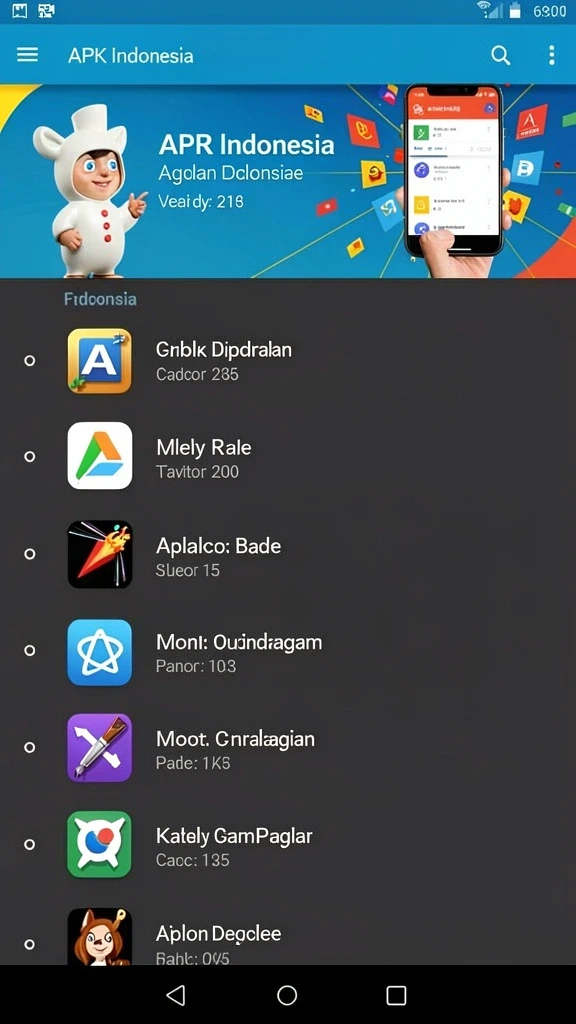Image resolution: width=576 pixels, height=1024 pixels.
Task: Open the three-dot overflow menu
Action: tap(552, 56)
